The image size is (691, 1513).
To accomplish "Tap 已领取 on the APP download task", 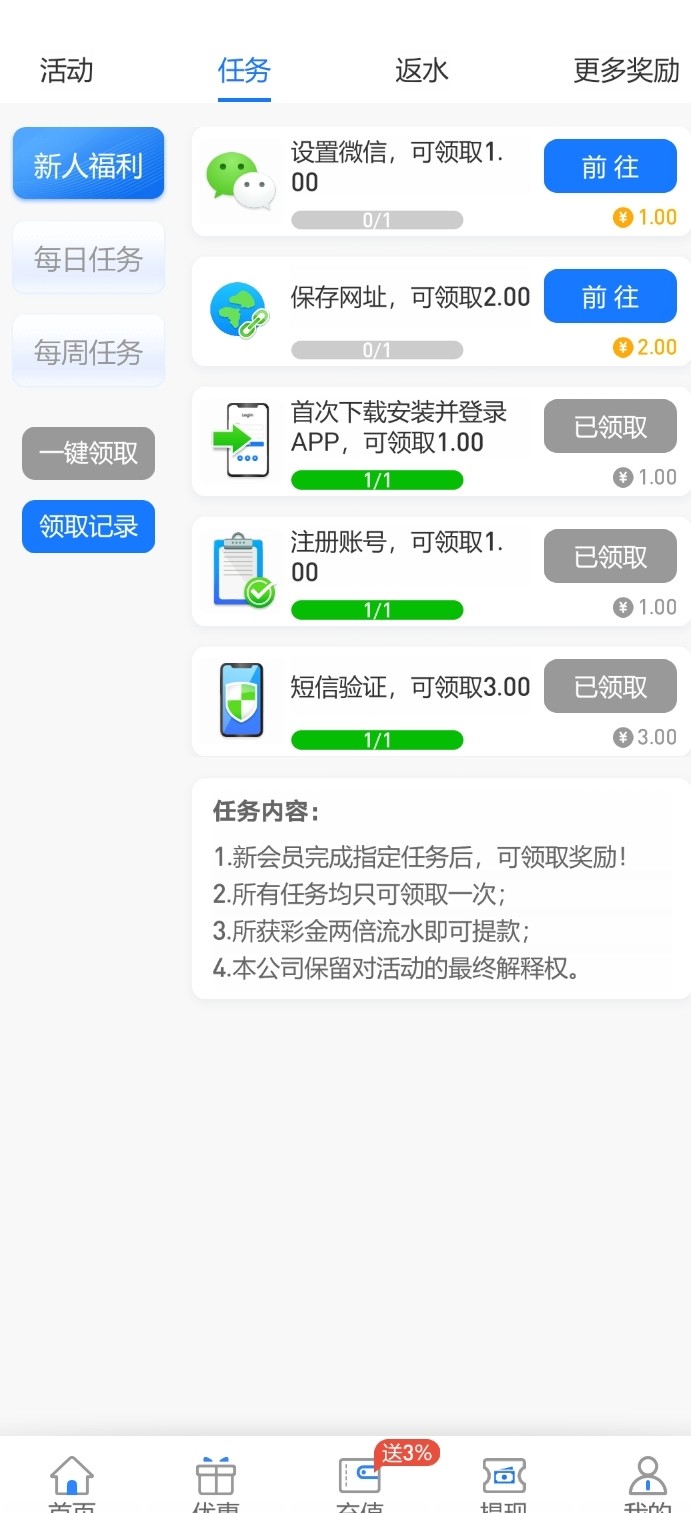I will click(610, 427).
